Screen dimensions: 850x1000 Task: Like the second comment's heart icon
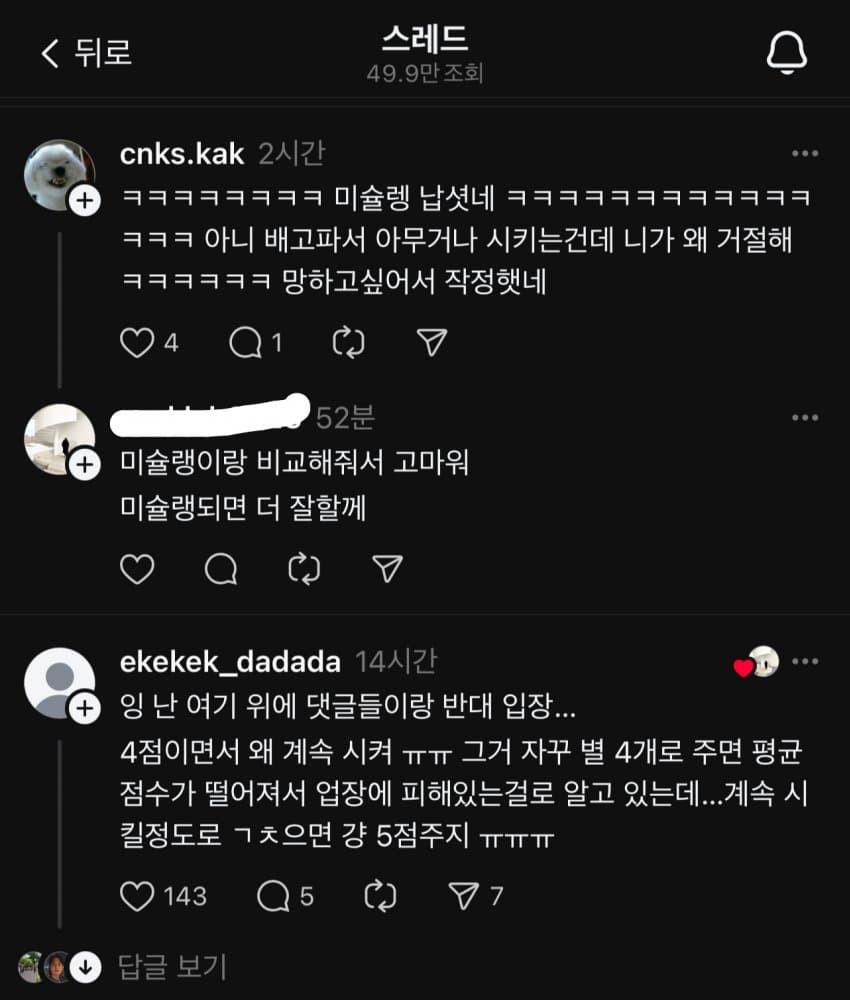[x=138, y=568]
